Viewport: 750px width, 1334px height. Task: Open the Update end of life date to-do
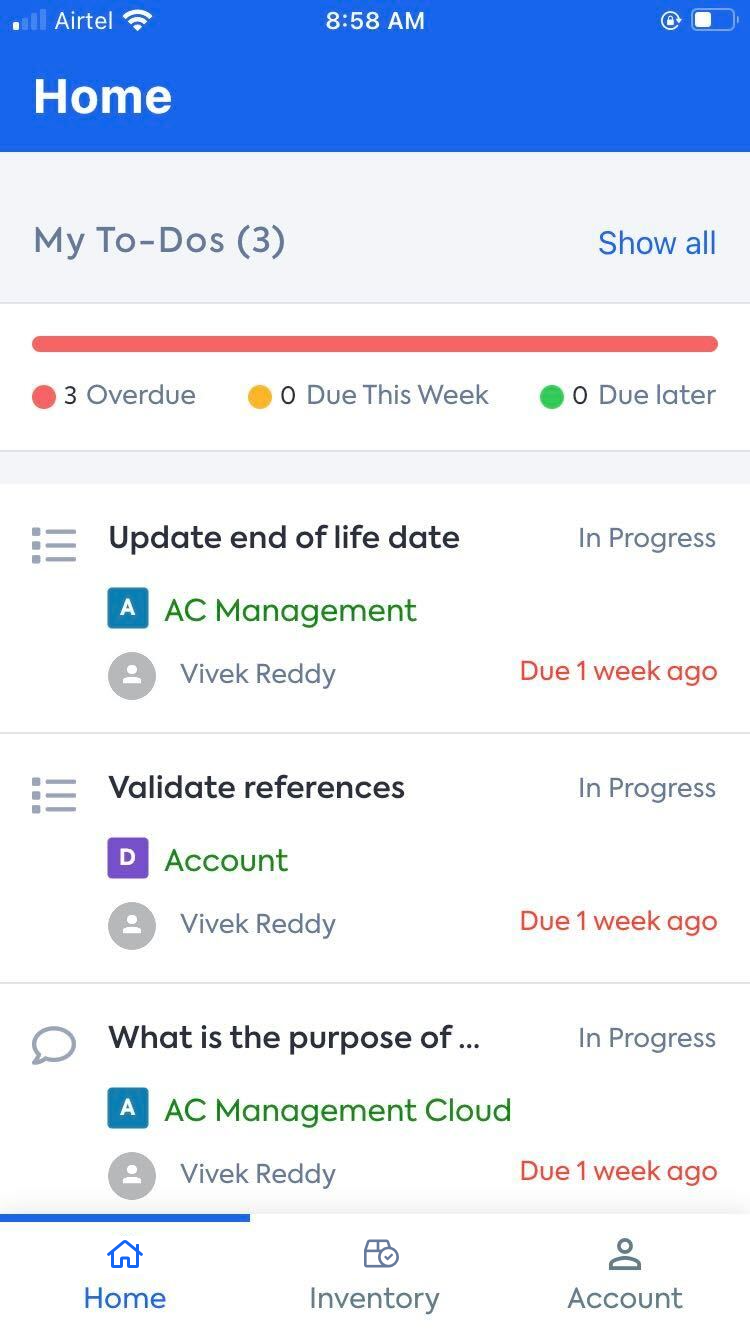point(375,608)
